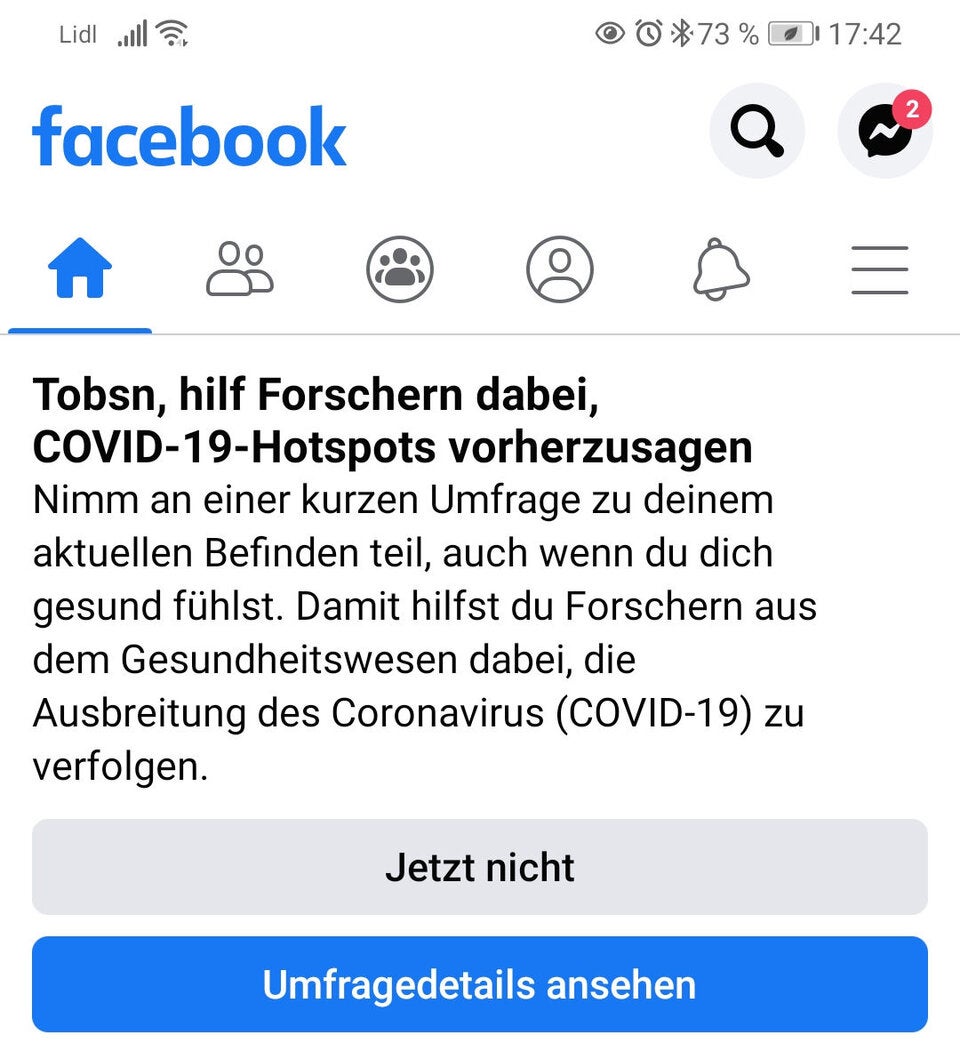Image resolution: width=960 pixels, height=1059 pixels.
Task: Open Messenger with 2 unread chats
Action: 884,132
